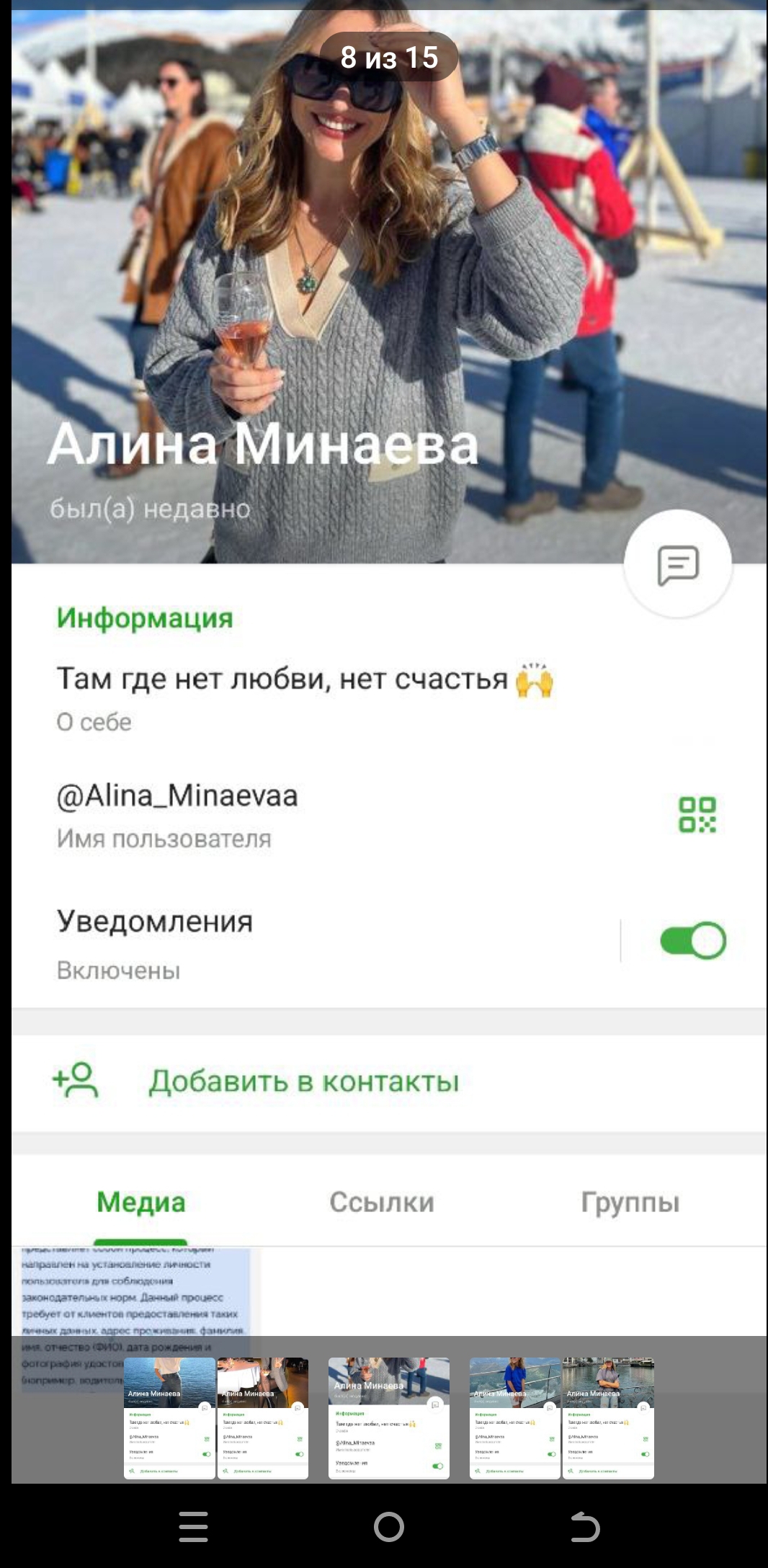Select the thumbnail showing the sea background
This screenshot has width=768, height=1568.
(170, 1418)
